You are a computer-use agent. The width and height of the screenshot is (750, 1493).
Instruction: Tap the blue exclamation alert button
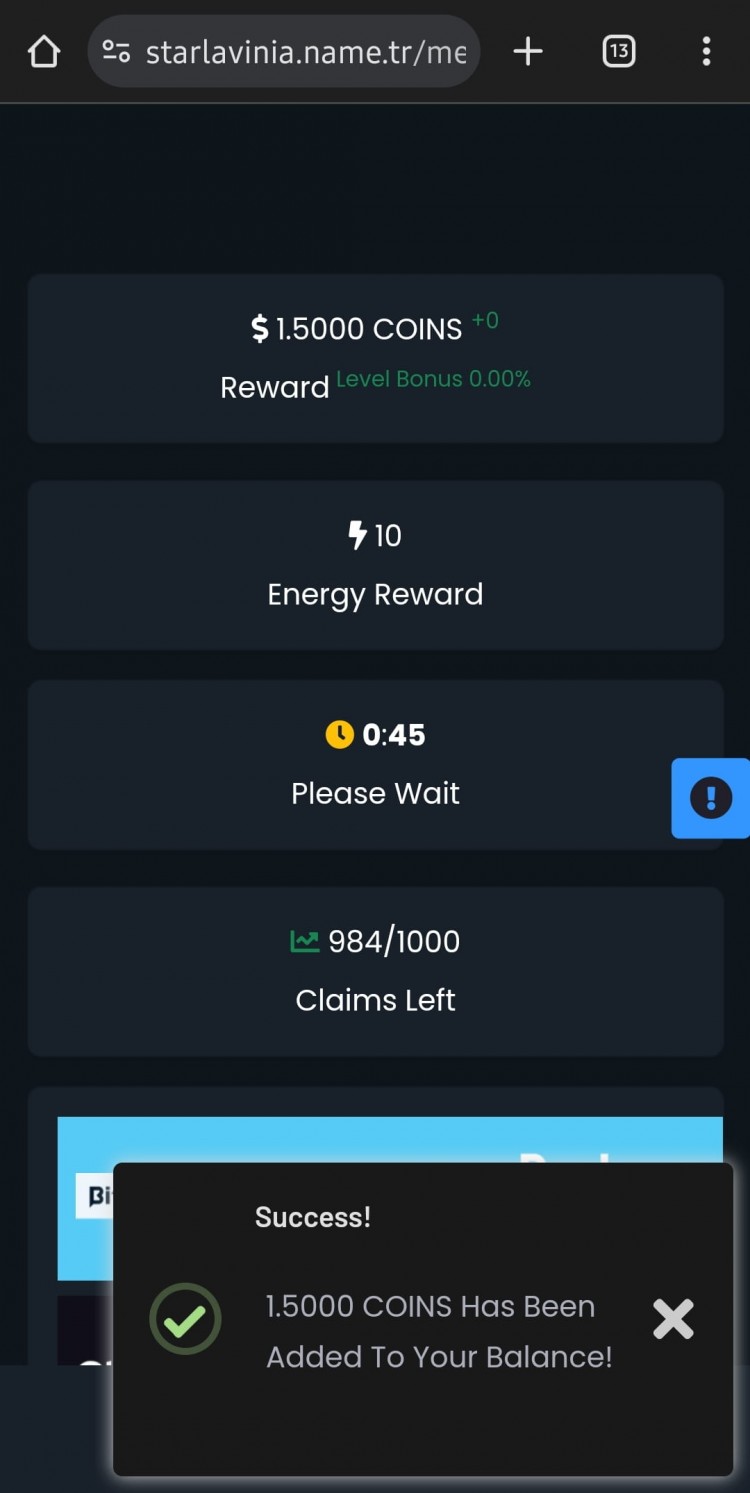coord(711,798)
